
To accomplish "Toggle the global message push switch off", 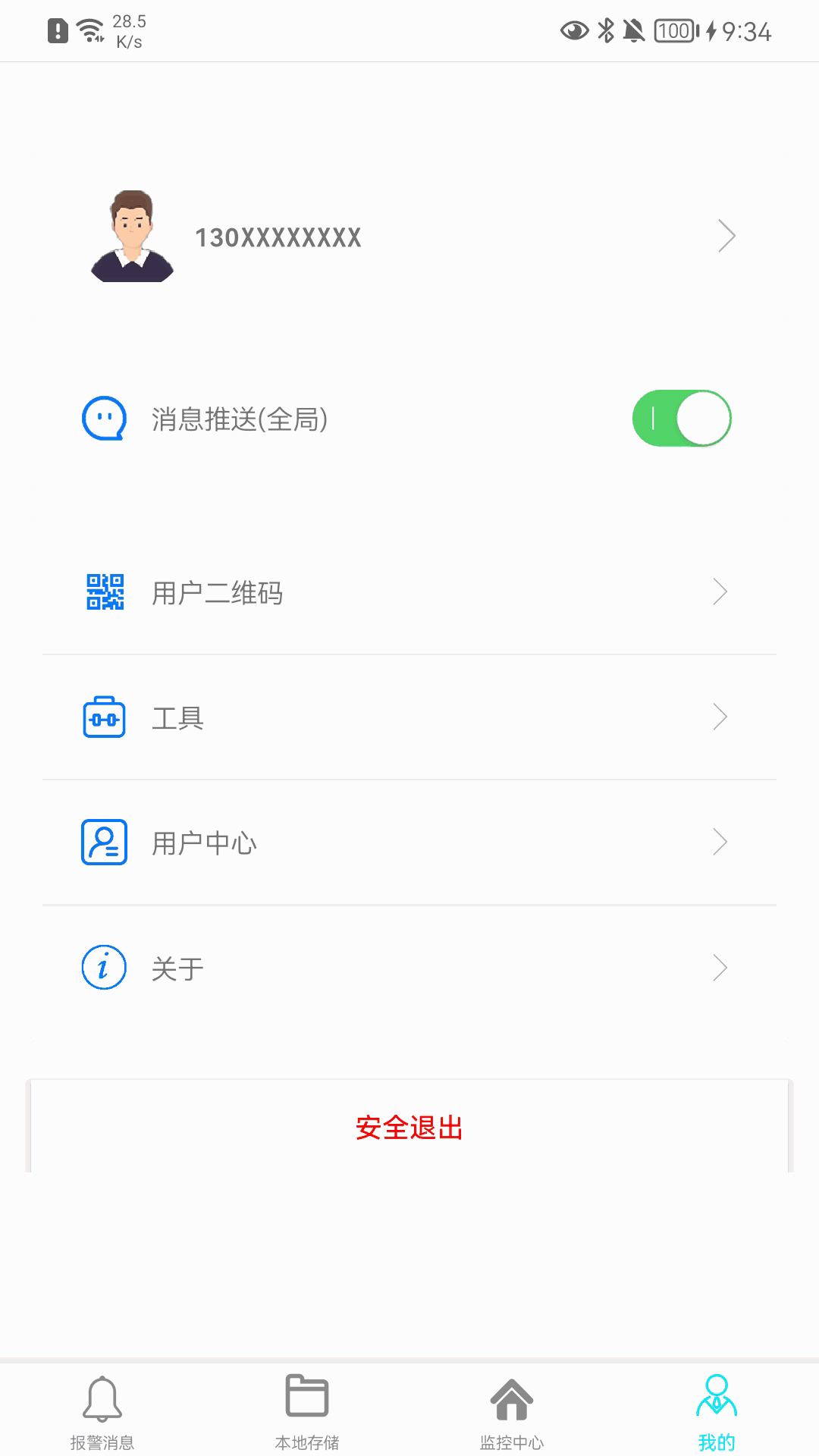I will coord(682,418).
